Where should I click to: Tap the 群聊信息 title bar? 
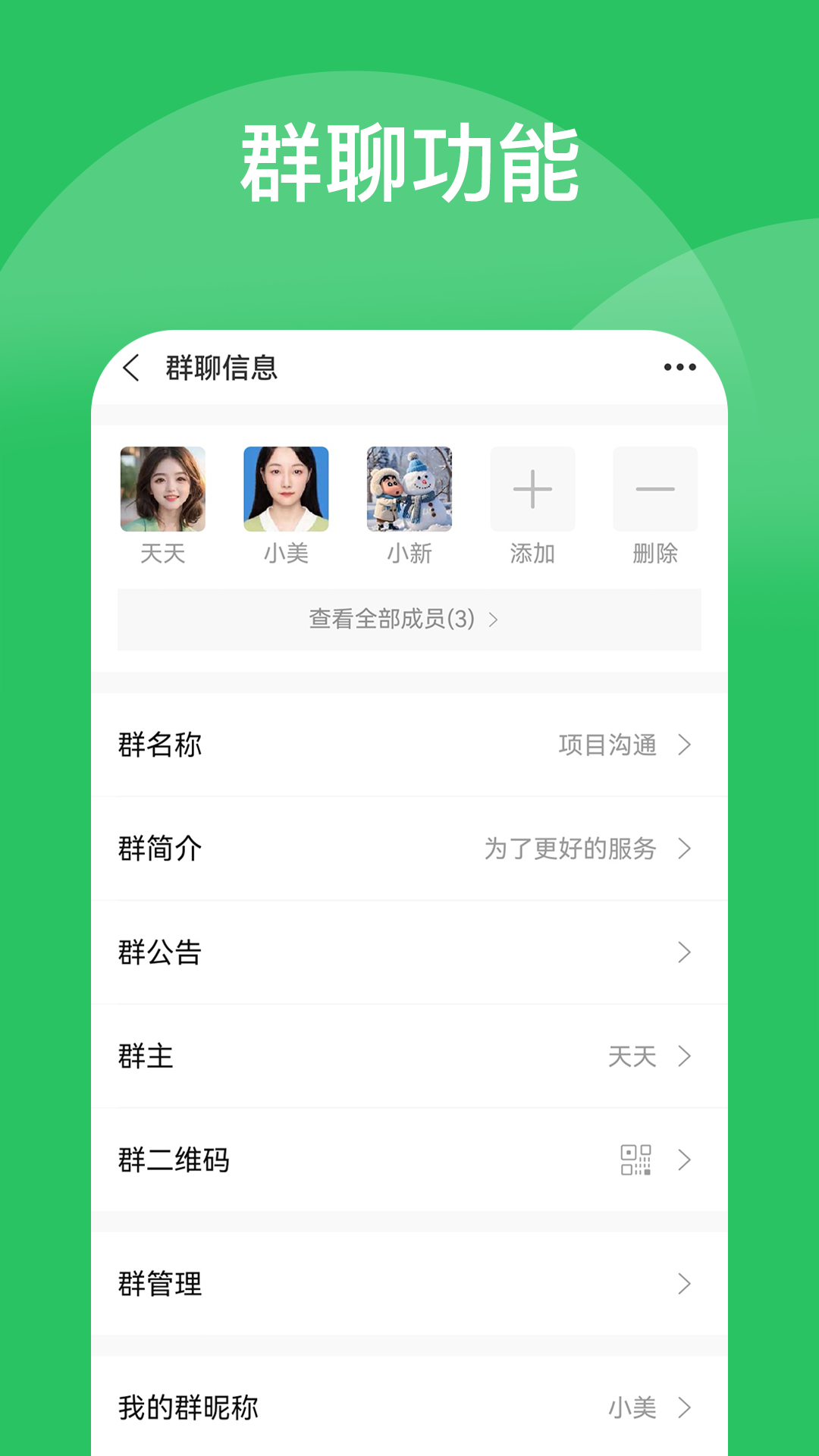click(222, 369)
